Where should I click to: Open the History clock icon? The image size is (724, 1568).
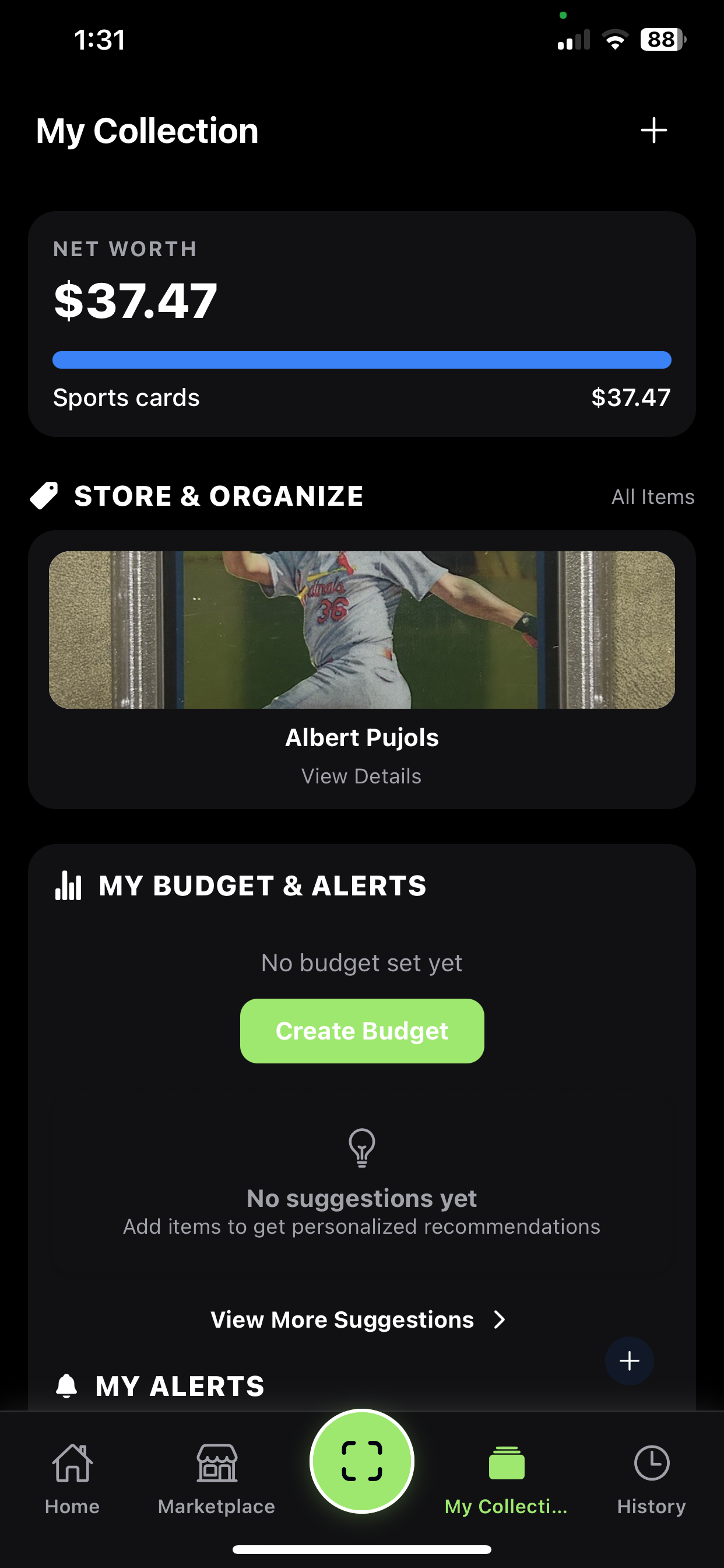tap(651, 1464)
